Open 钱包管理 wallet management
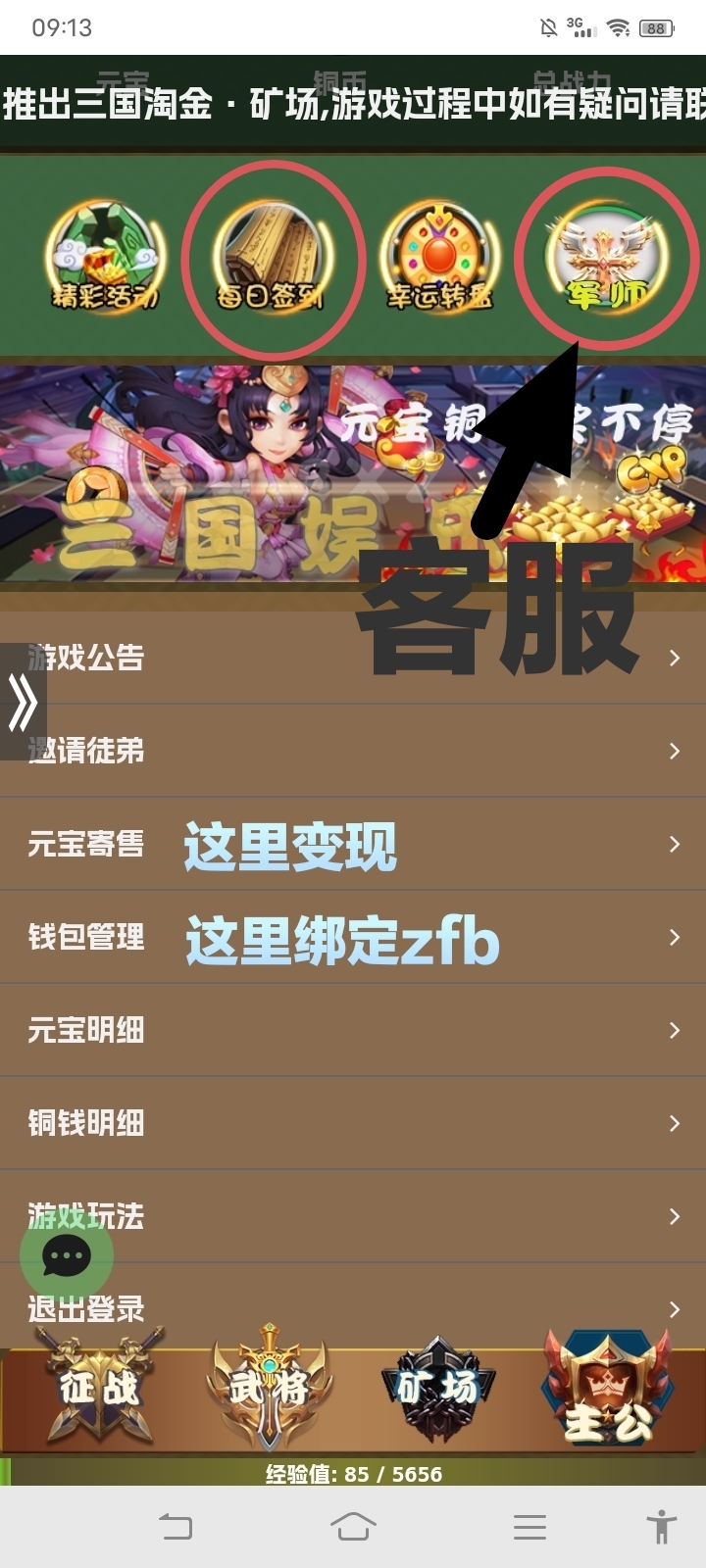The image size is (706, 1568). pyautogui.click(x=353, y=937)
